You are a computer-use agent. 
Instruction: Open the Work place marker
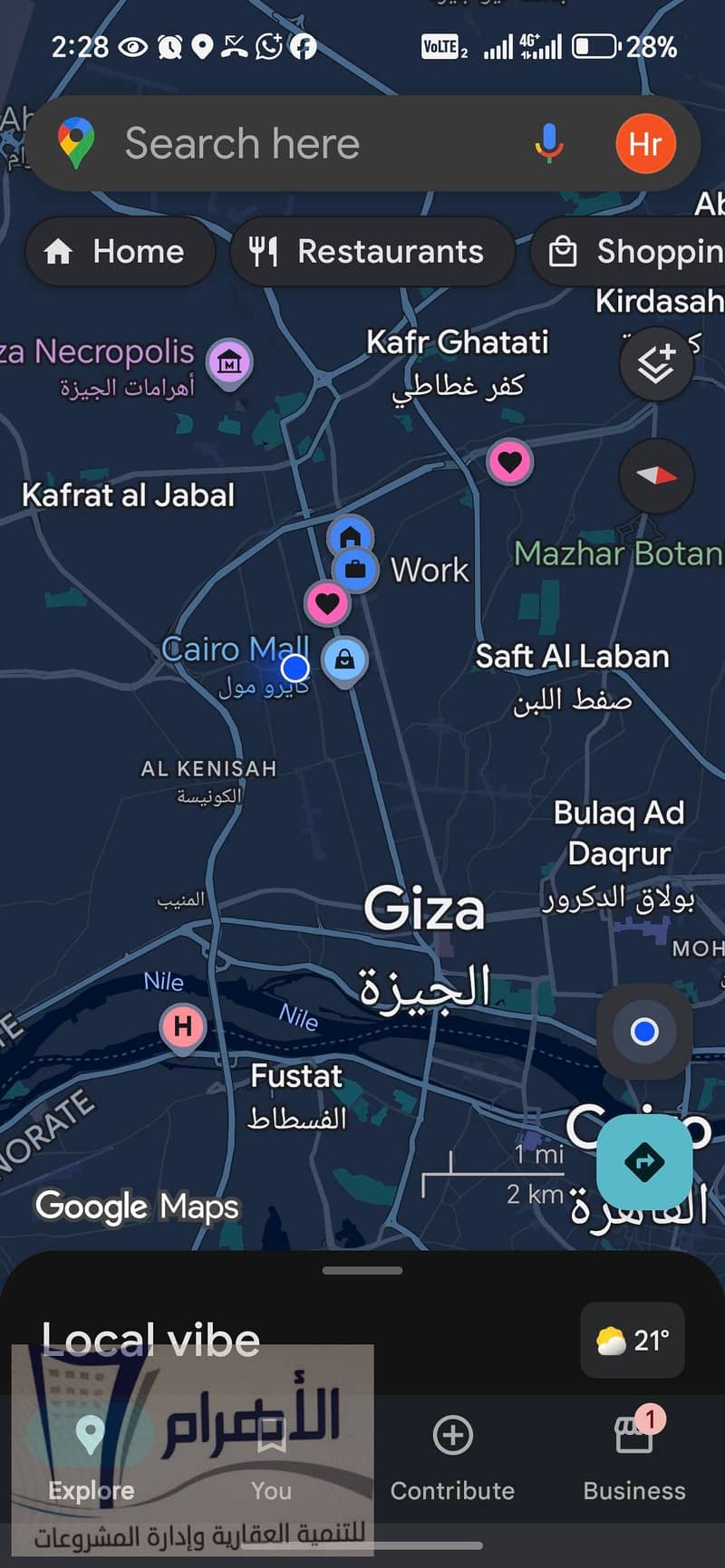point(356,570)
